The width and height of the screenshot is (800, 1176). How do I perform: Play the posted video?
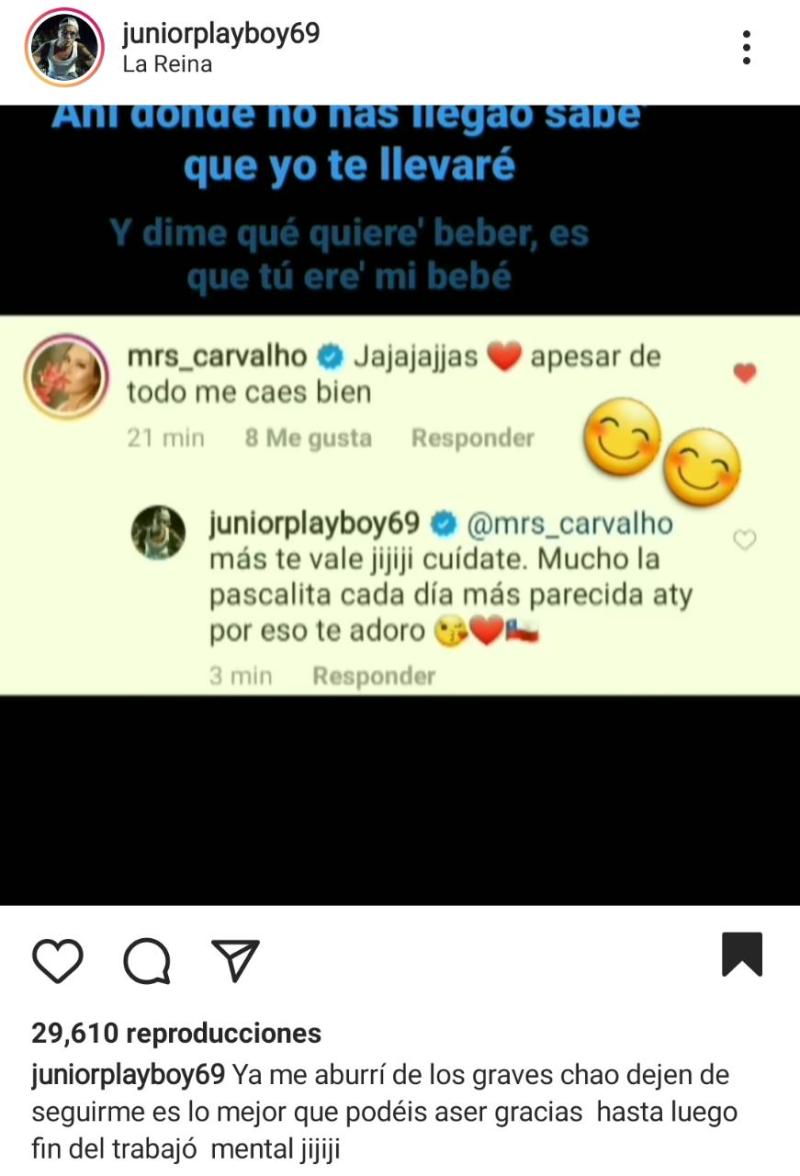tap(400, 505)
